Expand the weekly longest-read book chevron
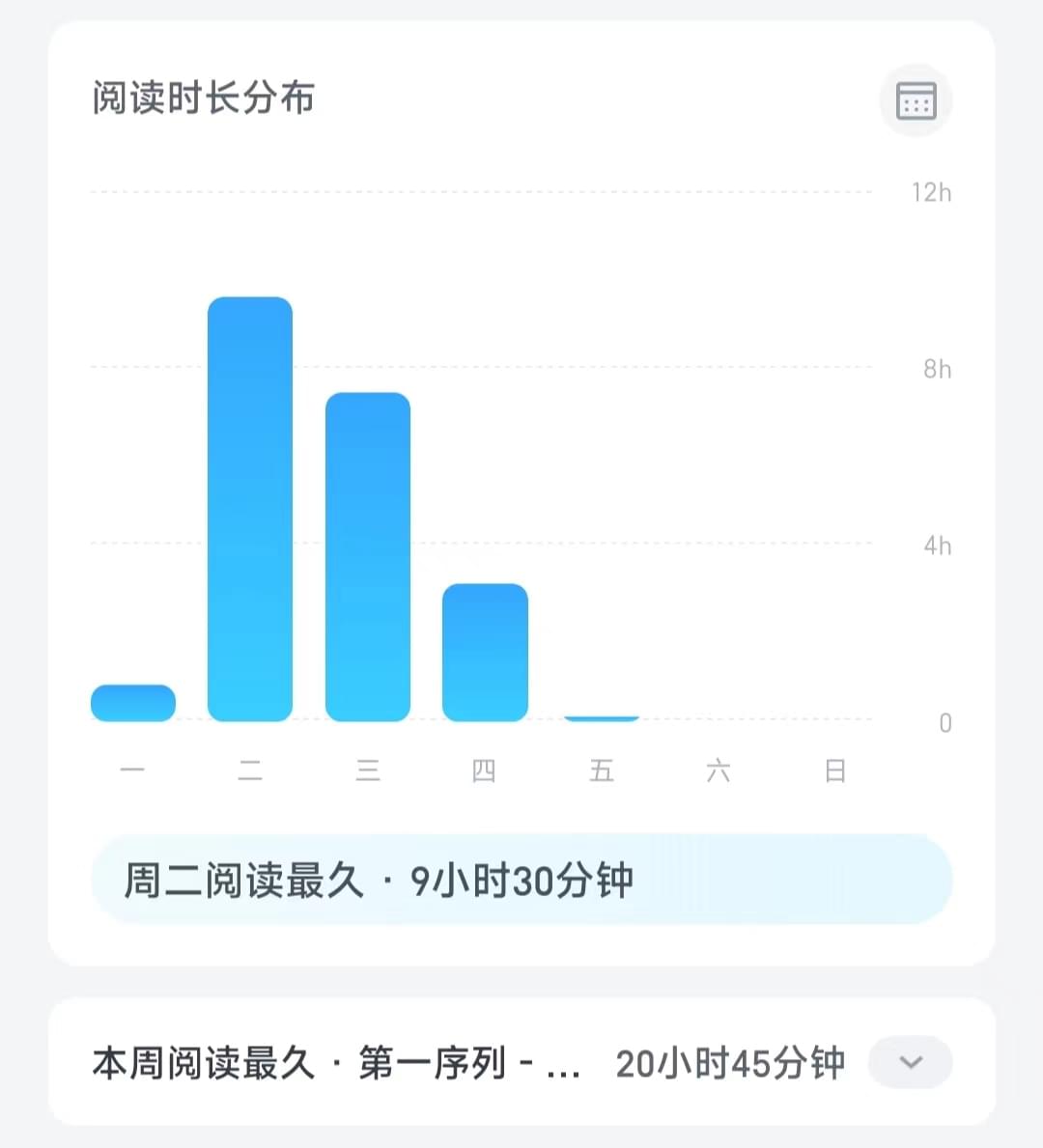 pos(910,1062)
